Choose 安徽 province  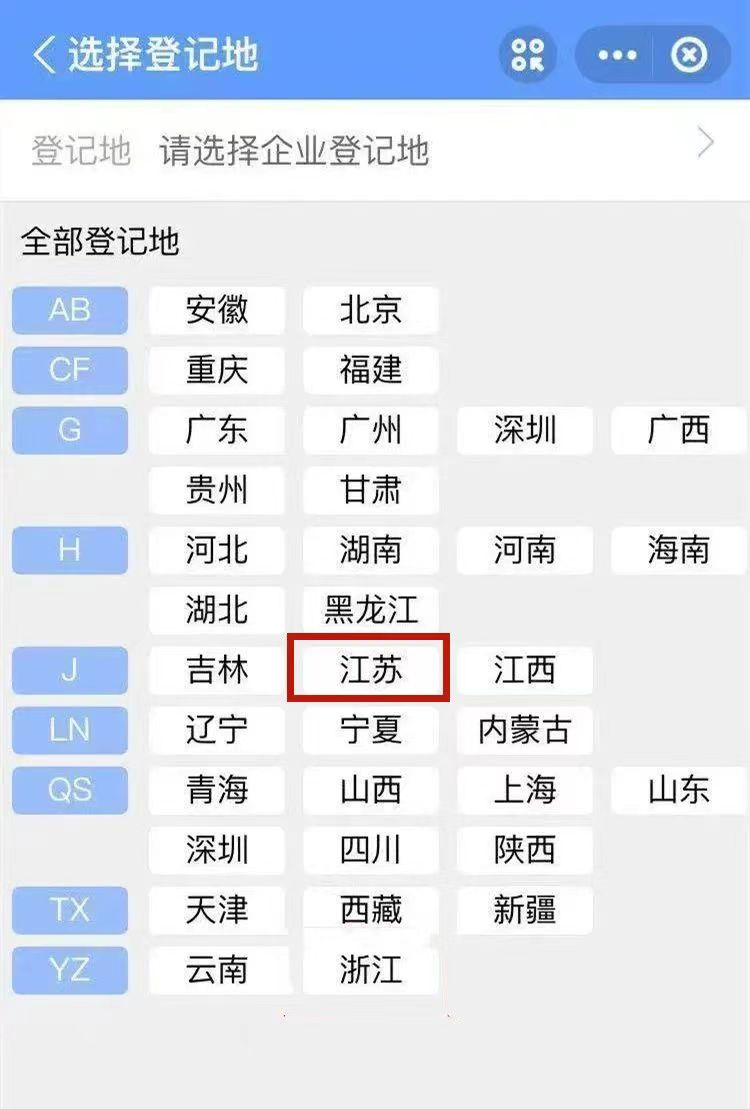coord(217,310)
